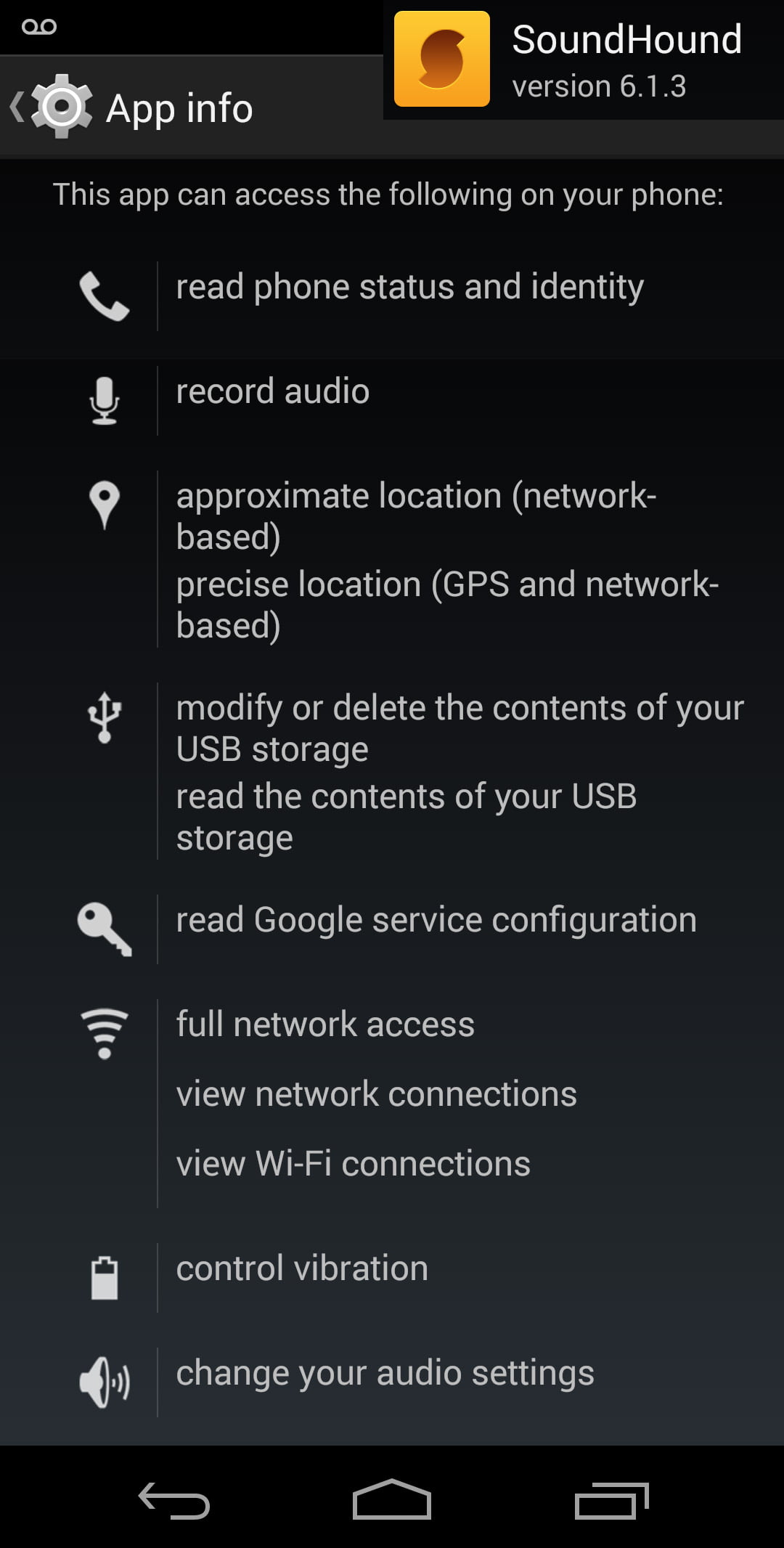Open the read phone status and identity permission
This screenshot has width=784, height=1548.
[409, 288]
